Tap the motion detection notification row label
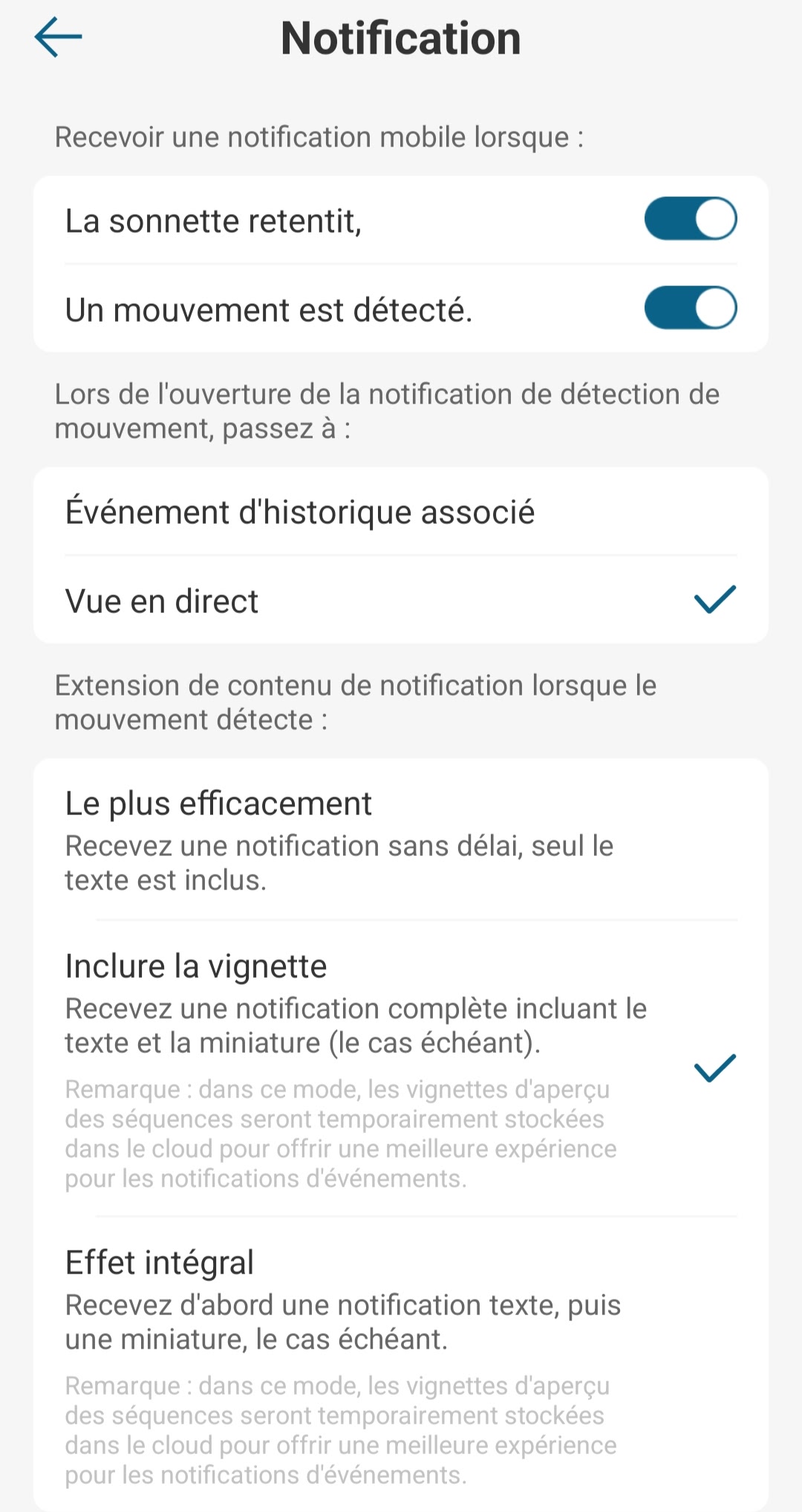802x1512 pixels. pyautogui.click(x=270, y=309)
